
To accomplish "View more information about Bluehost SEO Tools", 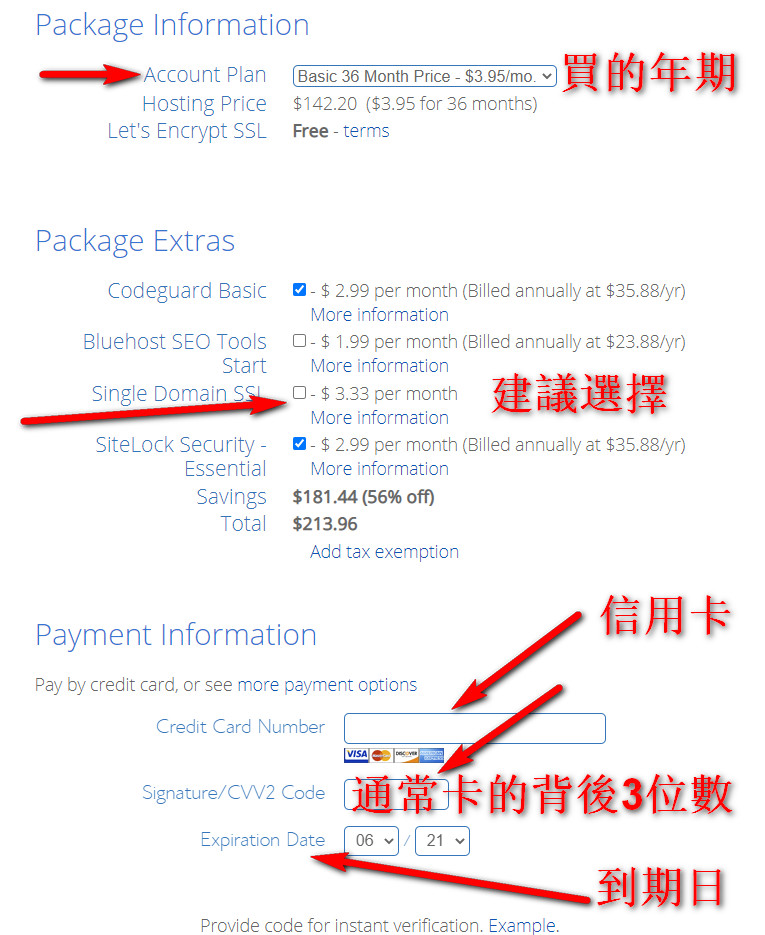I will [x=379, y=366].
